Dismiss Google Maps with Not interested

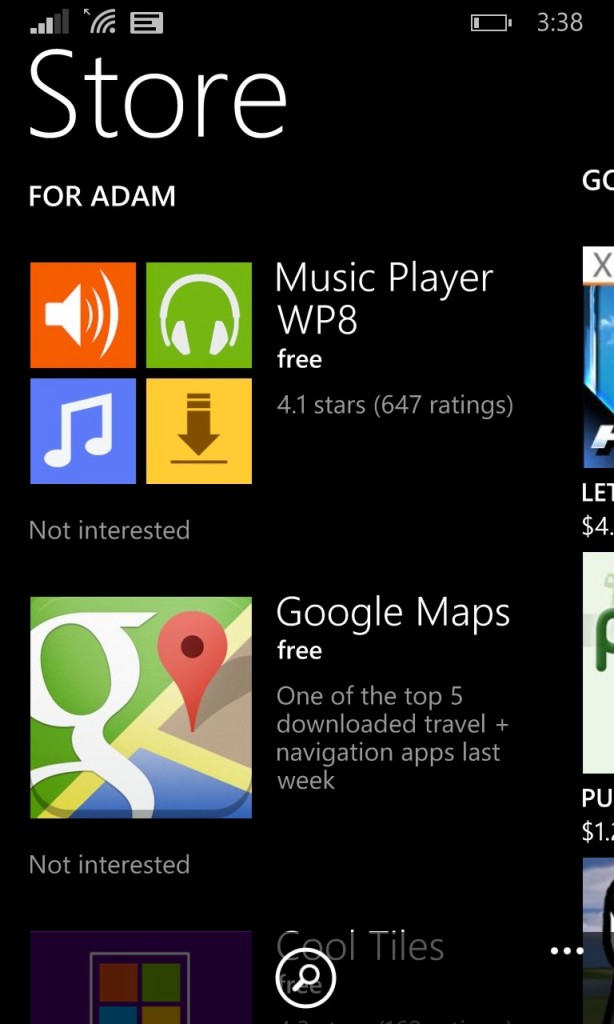(109, 865)
